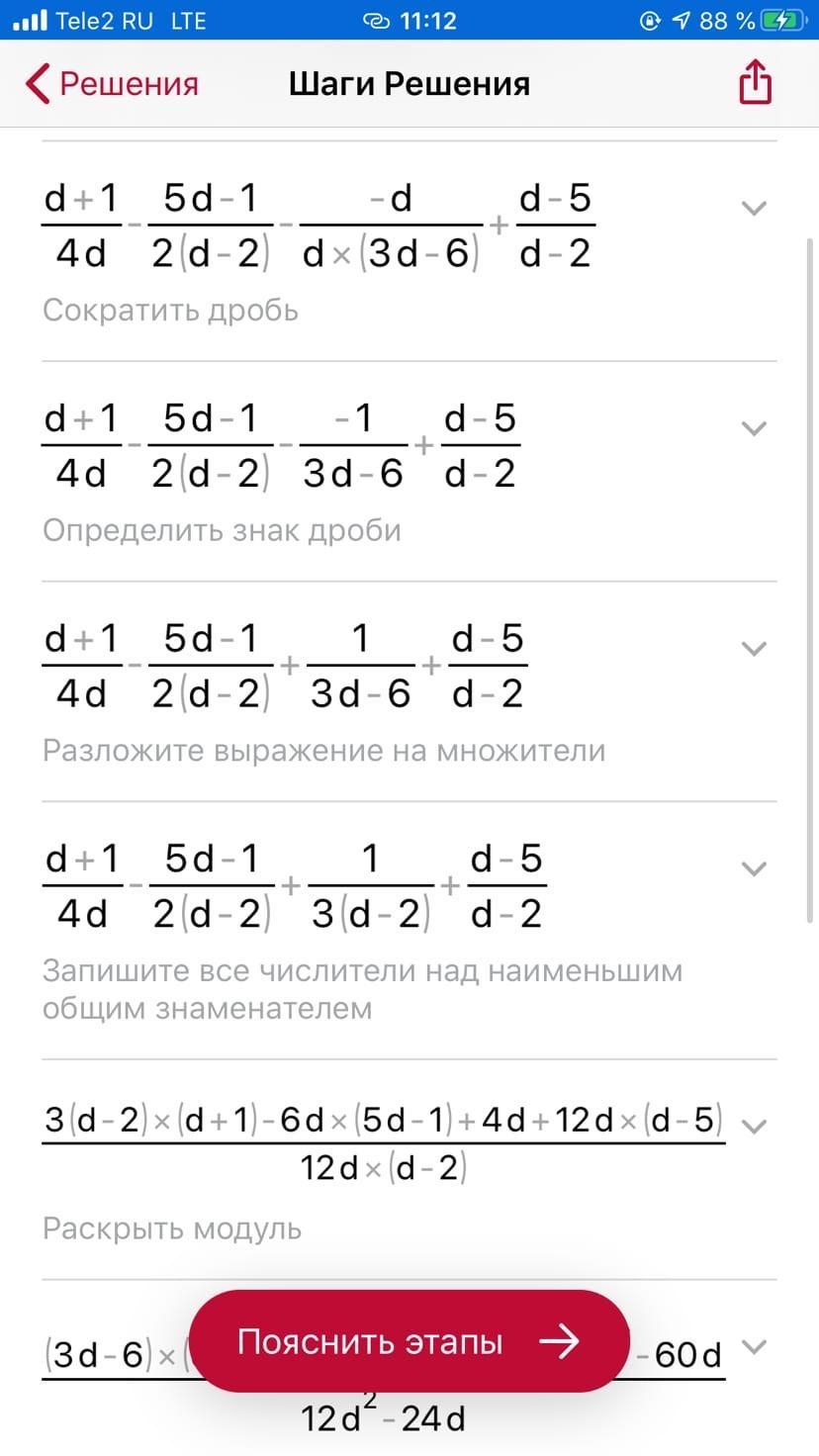Image resolution: width=819 pixels, height=1456 pixels.
Task: Share the solution steps
Action: coord(755,82)
